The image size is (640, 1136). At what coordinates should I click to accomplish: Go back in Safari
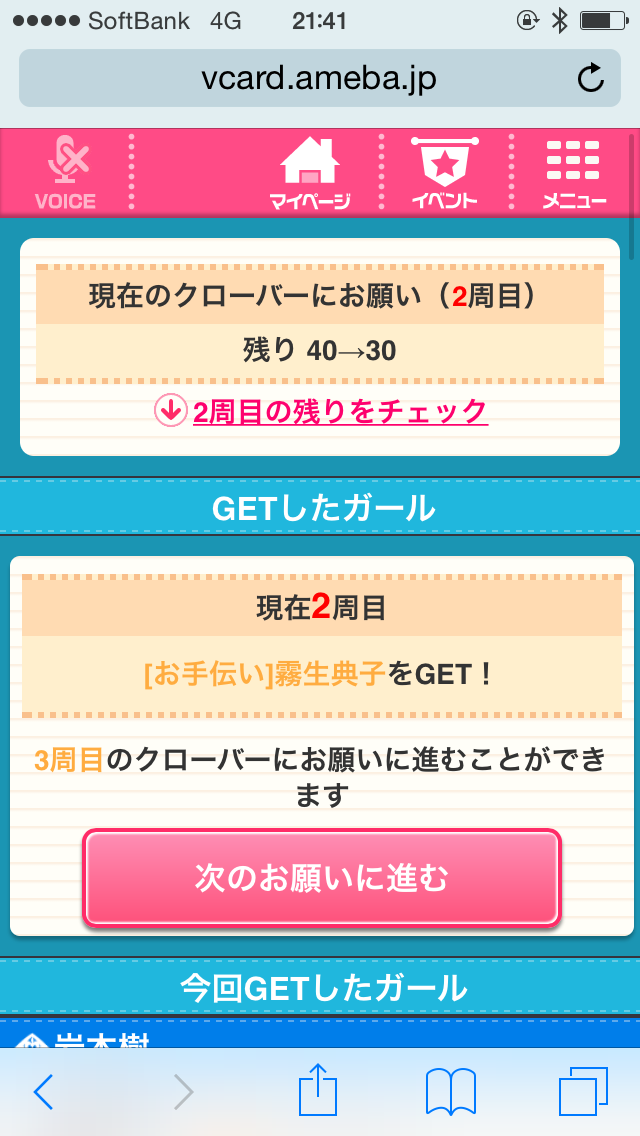tap(43, 1092)
